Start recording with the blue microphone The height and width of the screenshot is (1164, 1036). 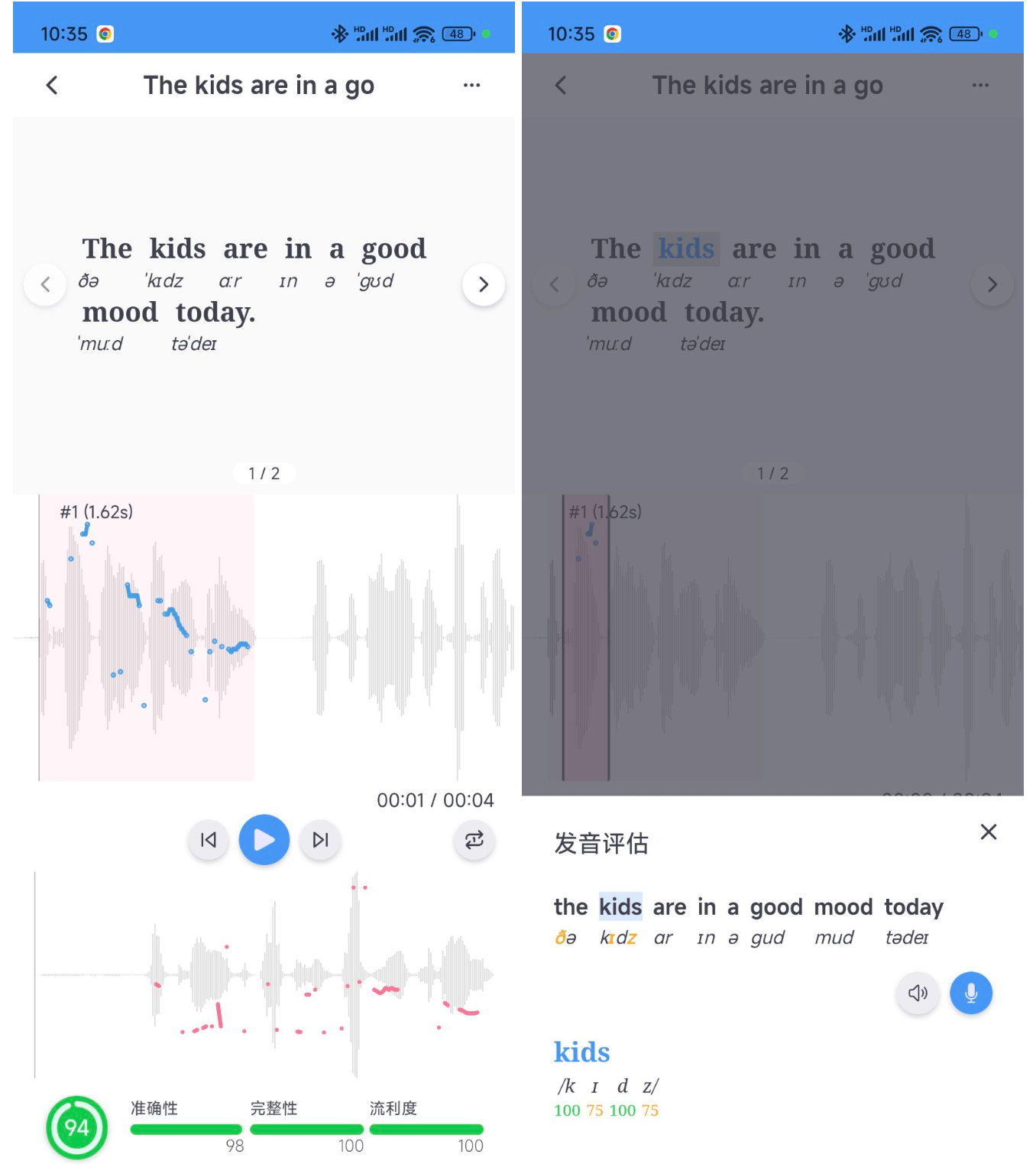[x=970, y=993]
